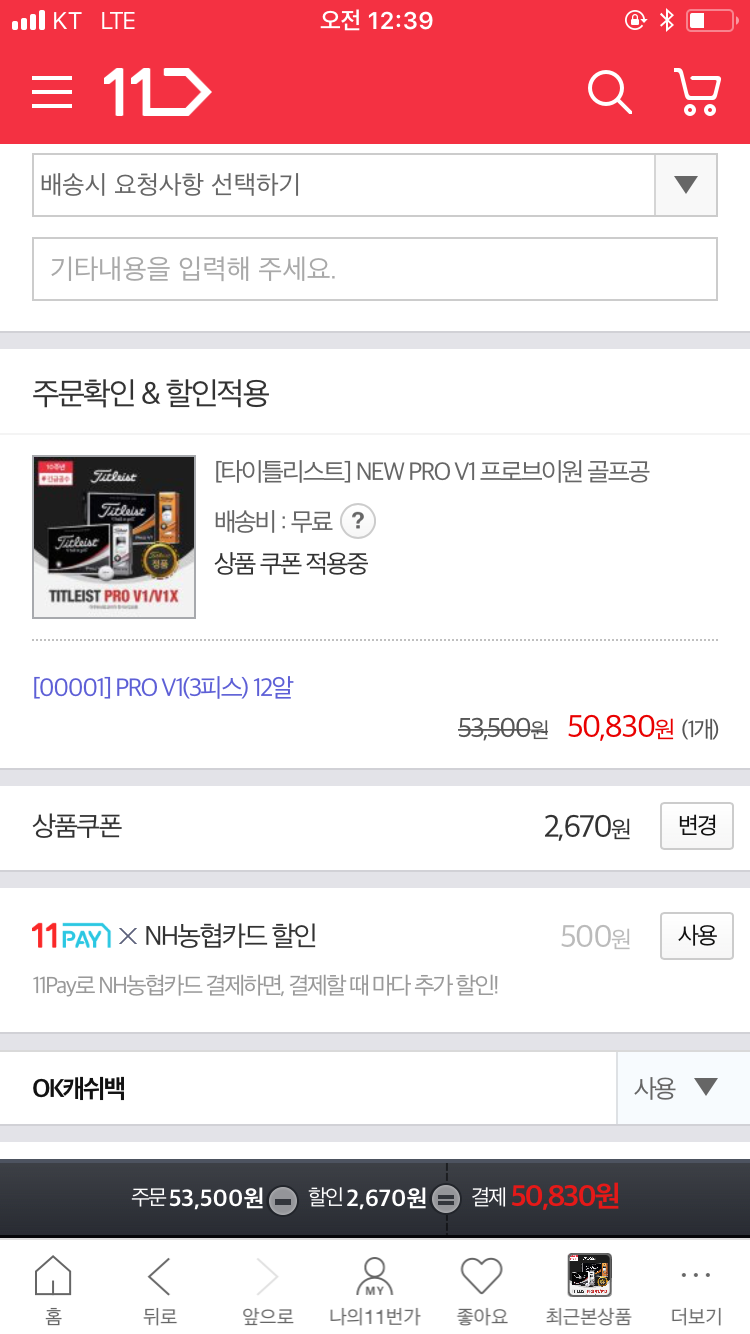The image size is (750, 1334).
Task: Open the 배송비 help question mark
Action: click(358, 521)
